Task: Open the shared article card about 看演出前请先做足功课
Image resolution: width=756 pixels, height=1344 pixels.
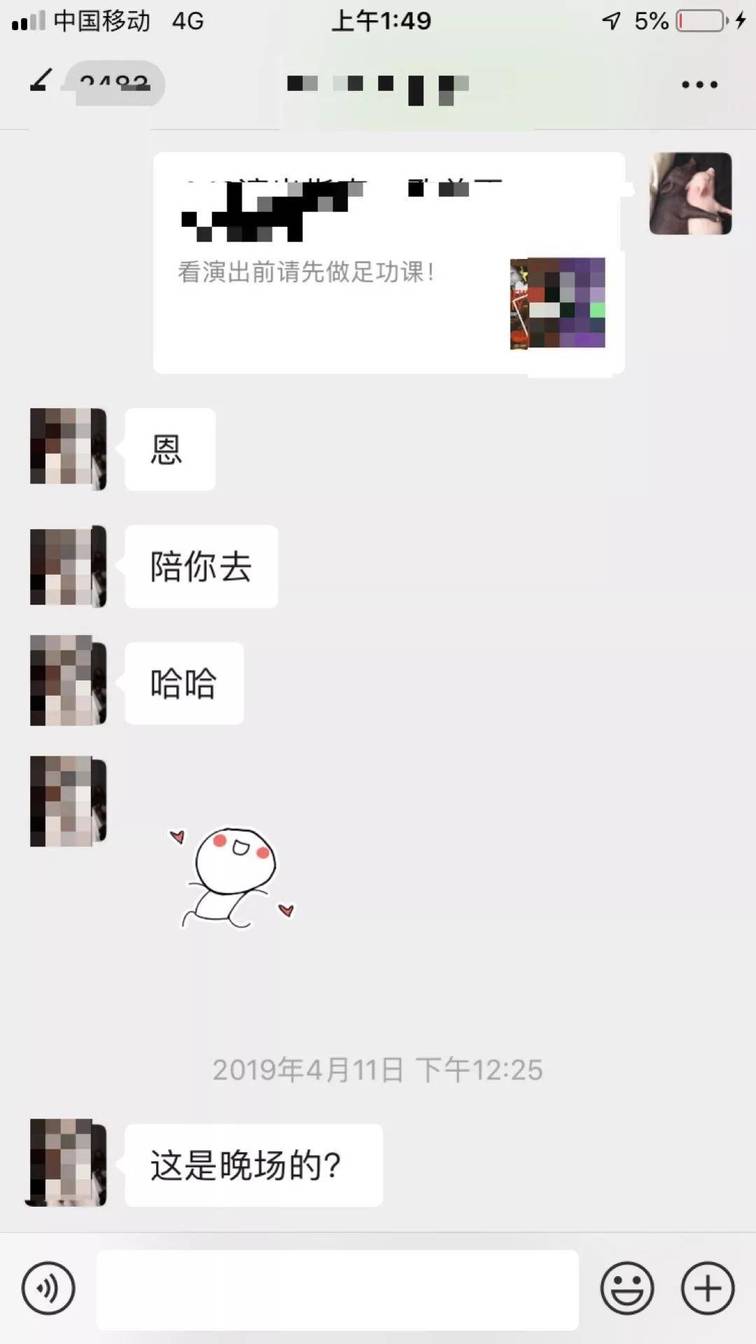Action: point(388,264)
